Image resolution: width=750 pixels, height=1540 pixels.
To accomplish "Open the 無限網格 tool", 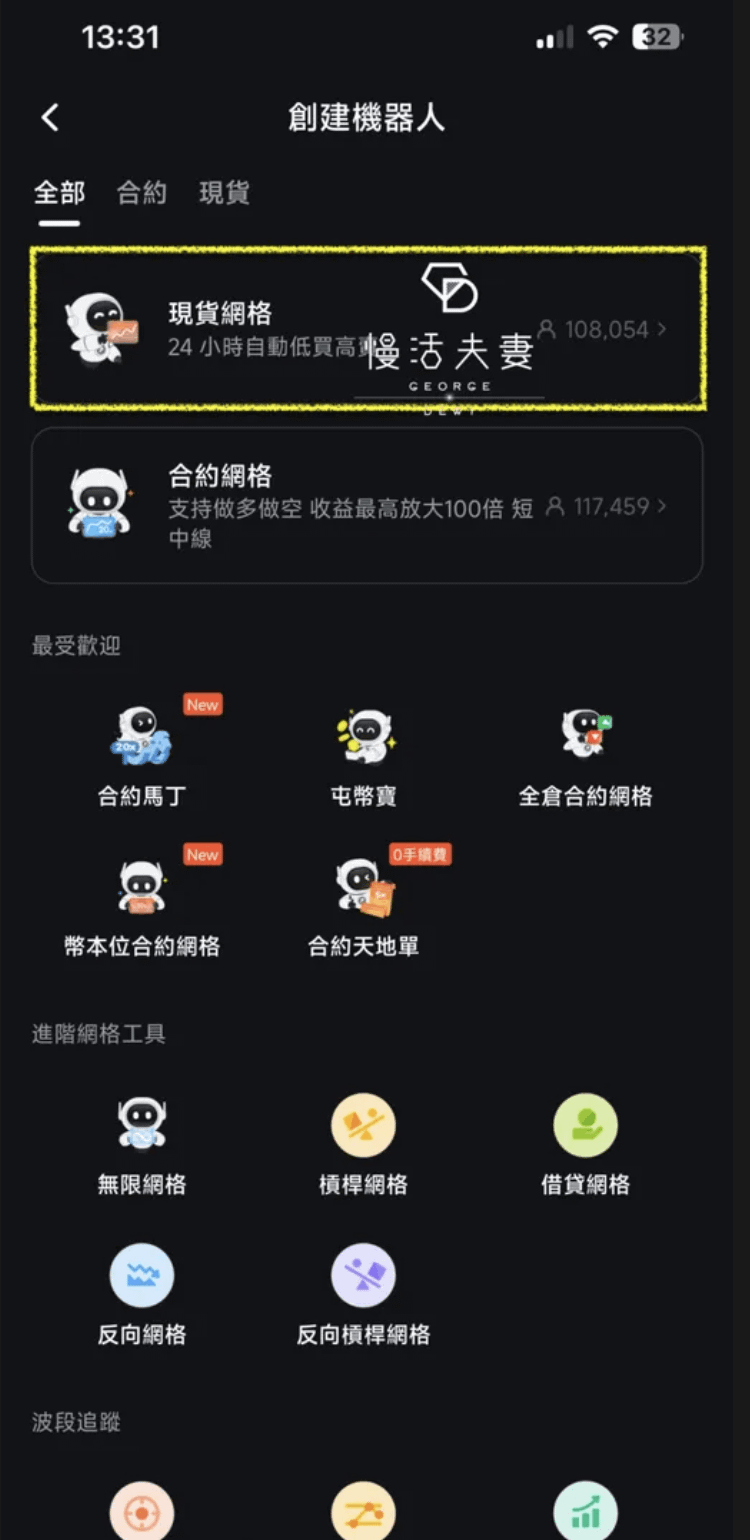I will [141, 1143].
